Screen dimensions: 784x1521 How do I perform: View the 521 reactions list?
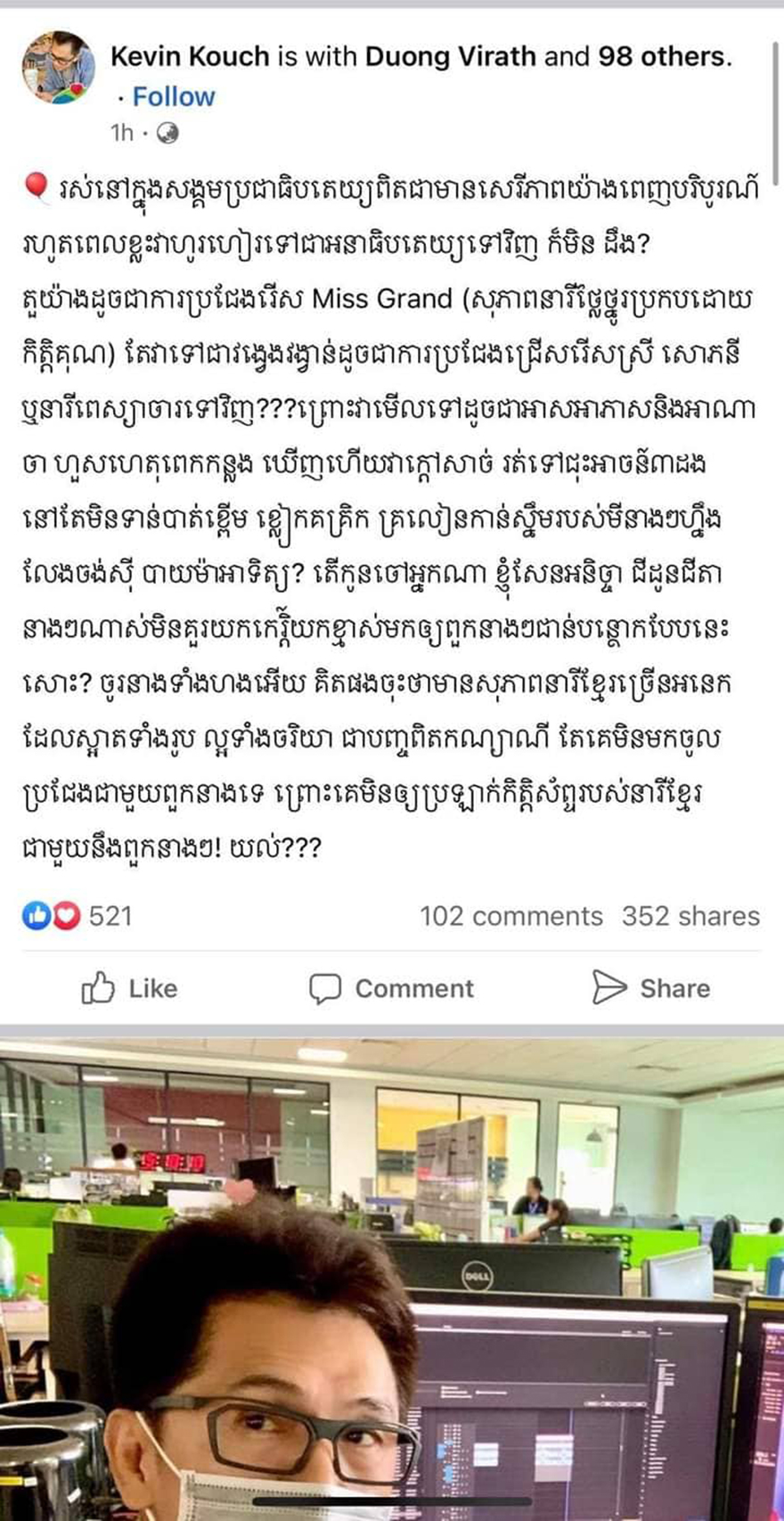[78, 916]
